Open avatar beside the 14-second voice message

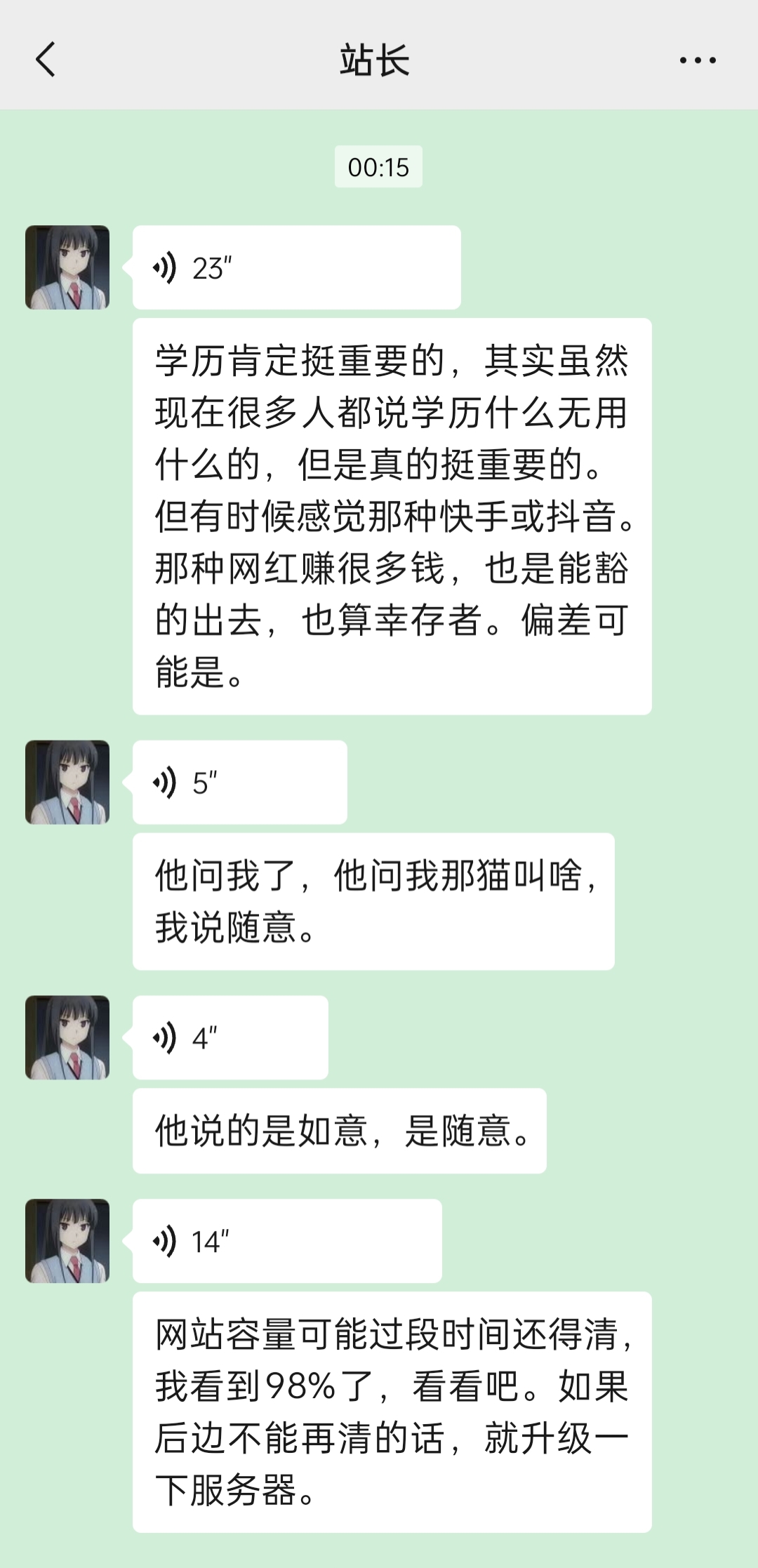point(67,1241)
